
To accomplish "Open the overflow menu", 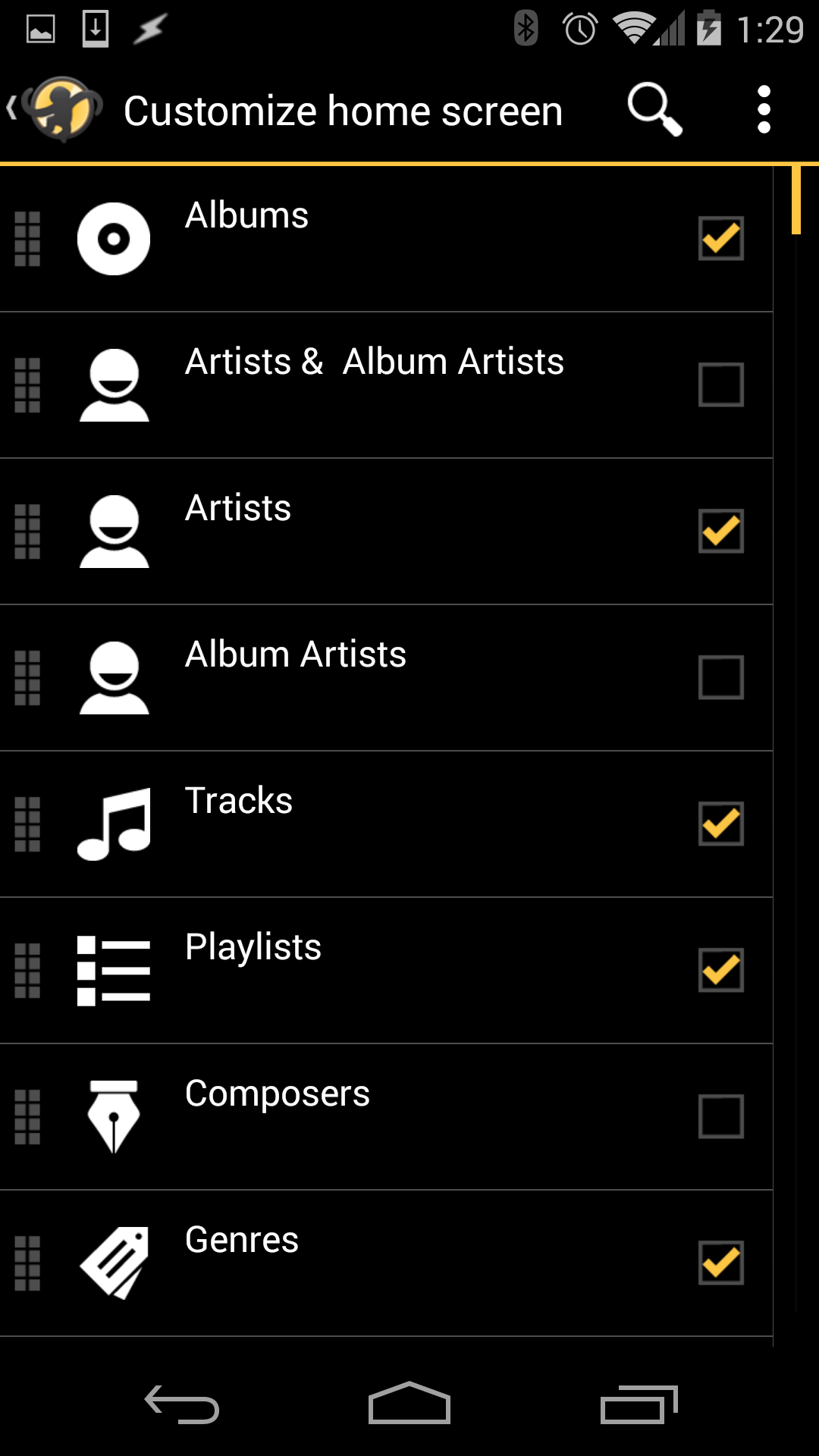I will [x=763, y=108].
